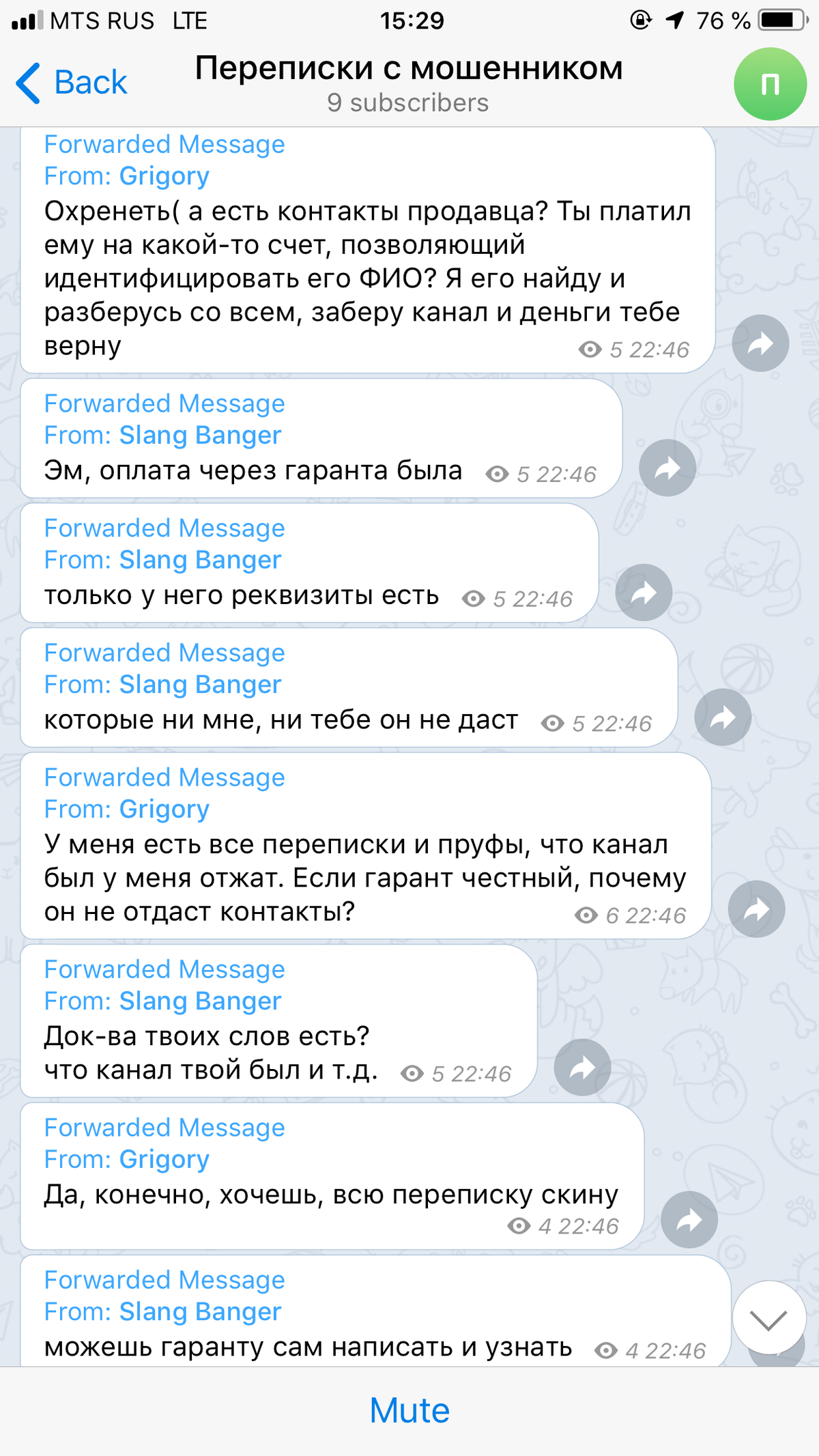
Task: Open Grigory's profile from the first message
Action: coord(164,176)
